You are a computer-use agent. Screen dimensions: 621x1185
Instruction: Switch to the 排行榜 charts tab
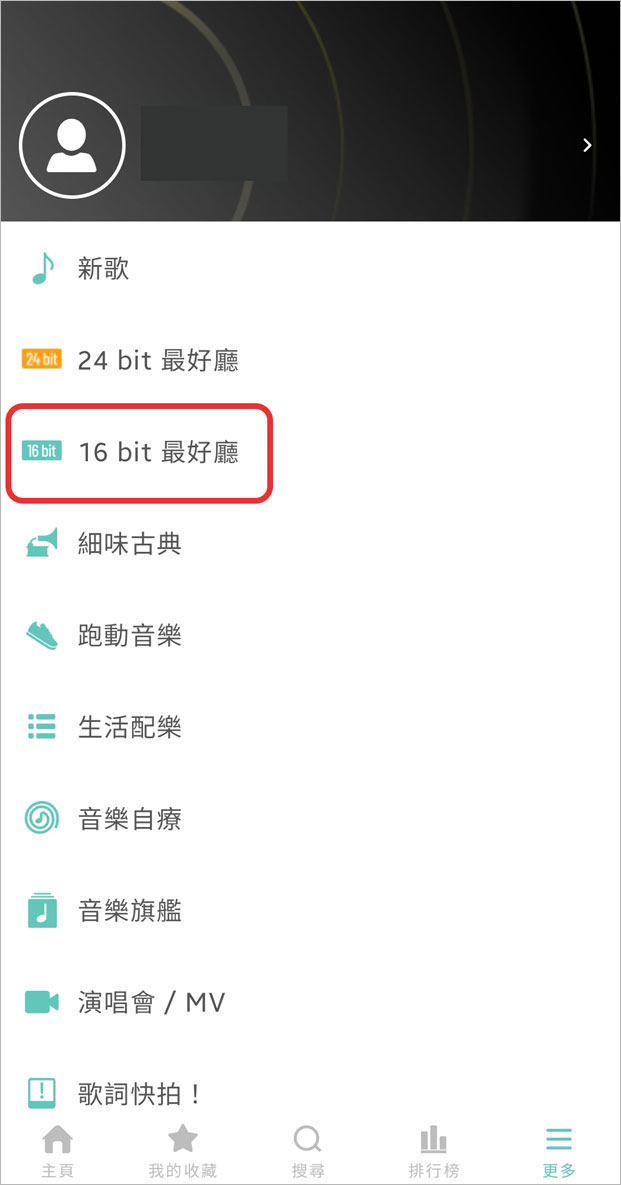click(433, 1150)
